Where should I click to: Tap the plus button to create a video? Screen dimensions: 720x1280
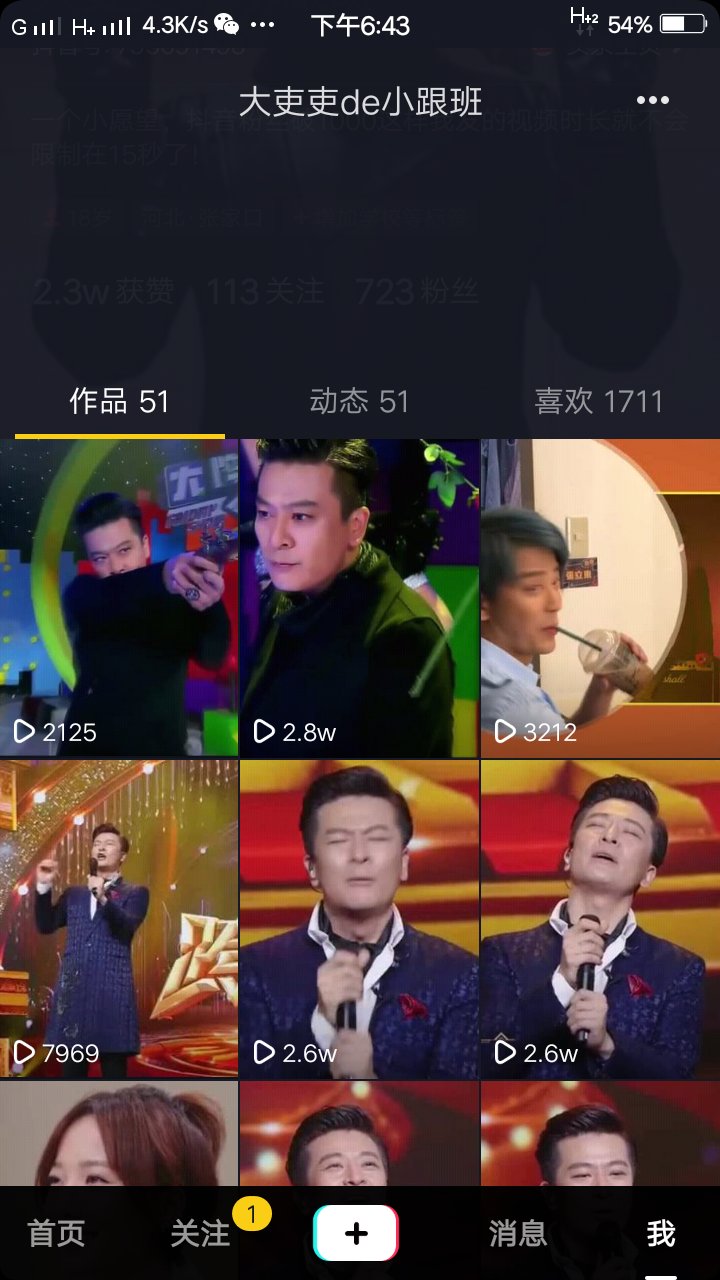356,1234
